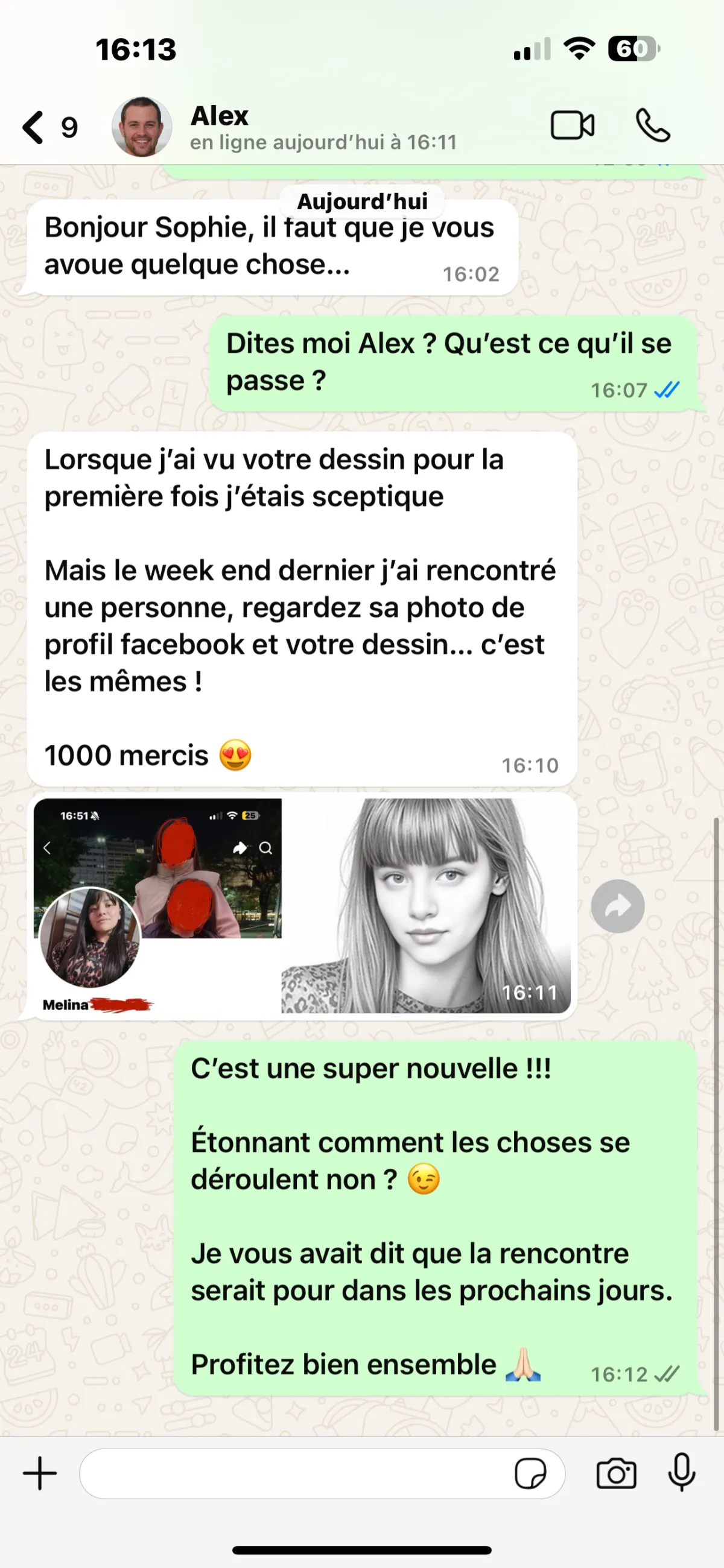Open the attachment plus menu
Image resolution: width=724 pixels, height=1568 pixels.
(40, 1474)
